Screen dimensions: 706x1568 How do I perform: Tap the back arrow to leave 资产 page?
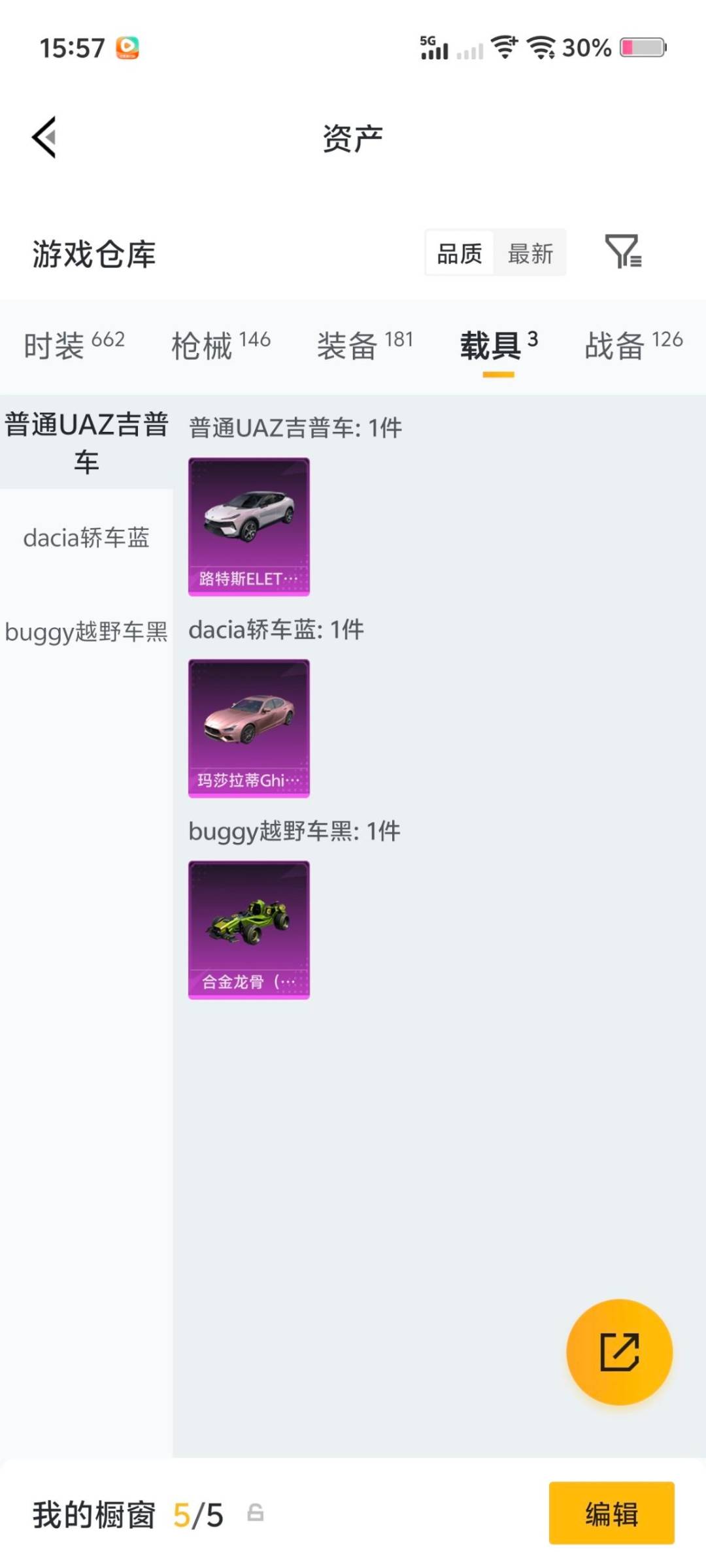[x=44, y=137]
